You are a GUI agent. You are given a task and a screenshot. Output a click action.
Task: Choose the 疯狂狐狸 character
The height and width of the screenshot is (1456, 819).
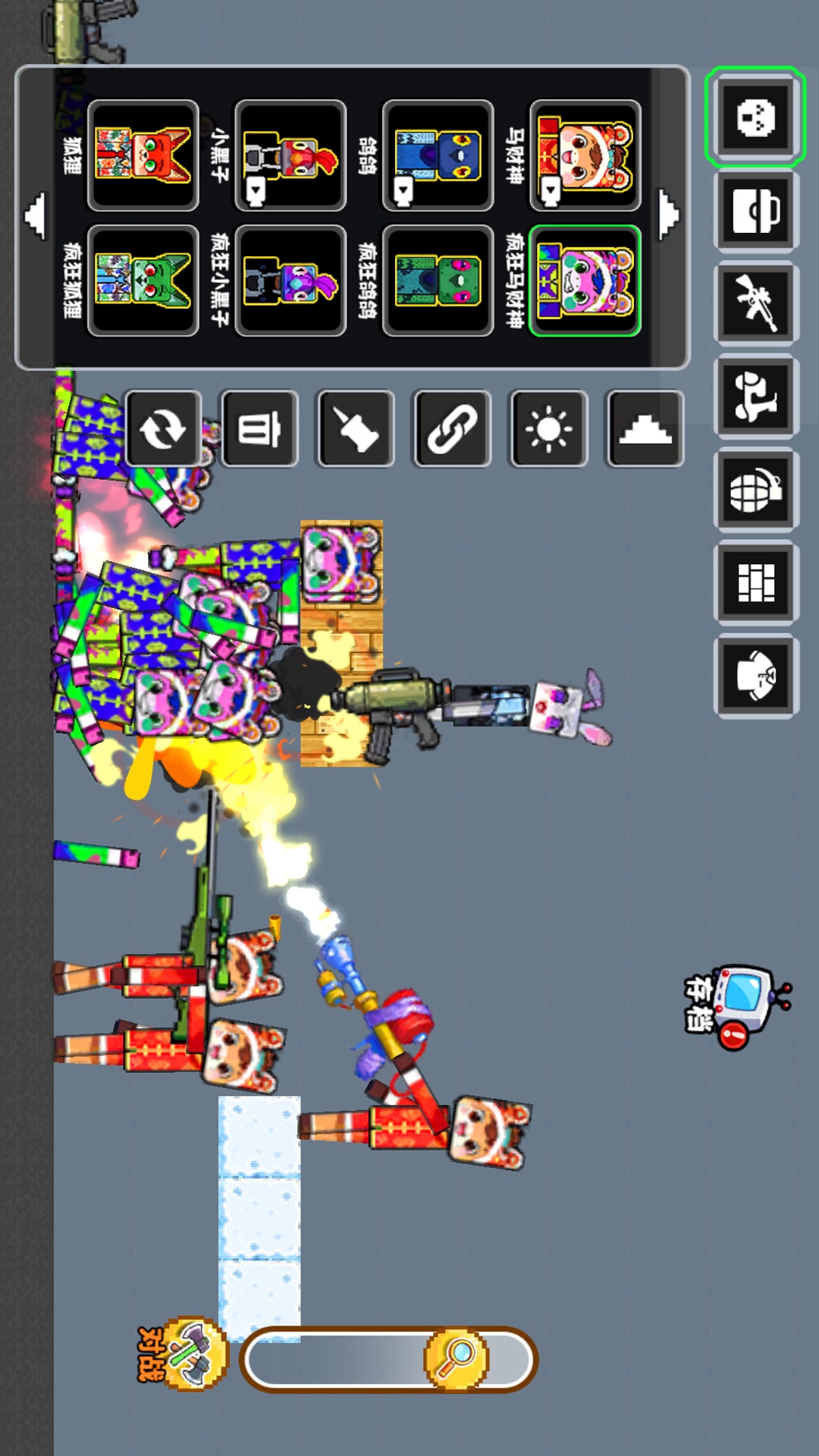coord(143,281)
